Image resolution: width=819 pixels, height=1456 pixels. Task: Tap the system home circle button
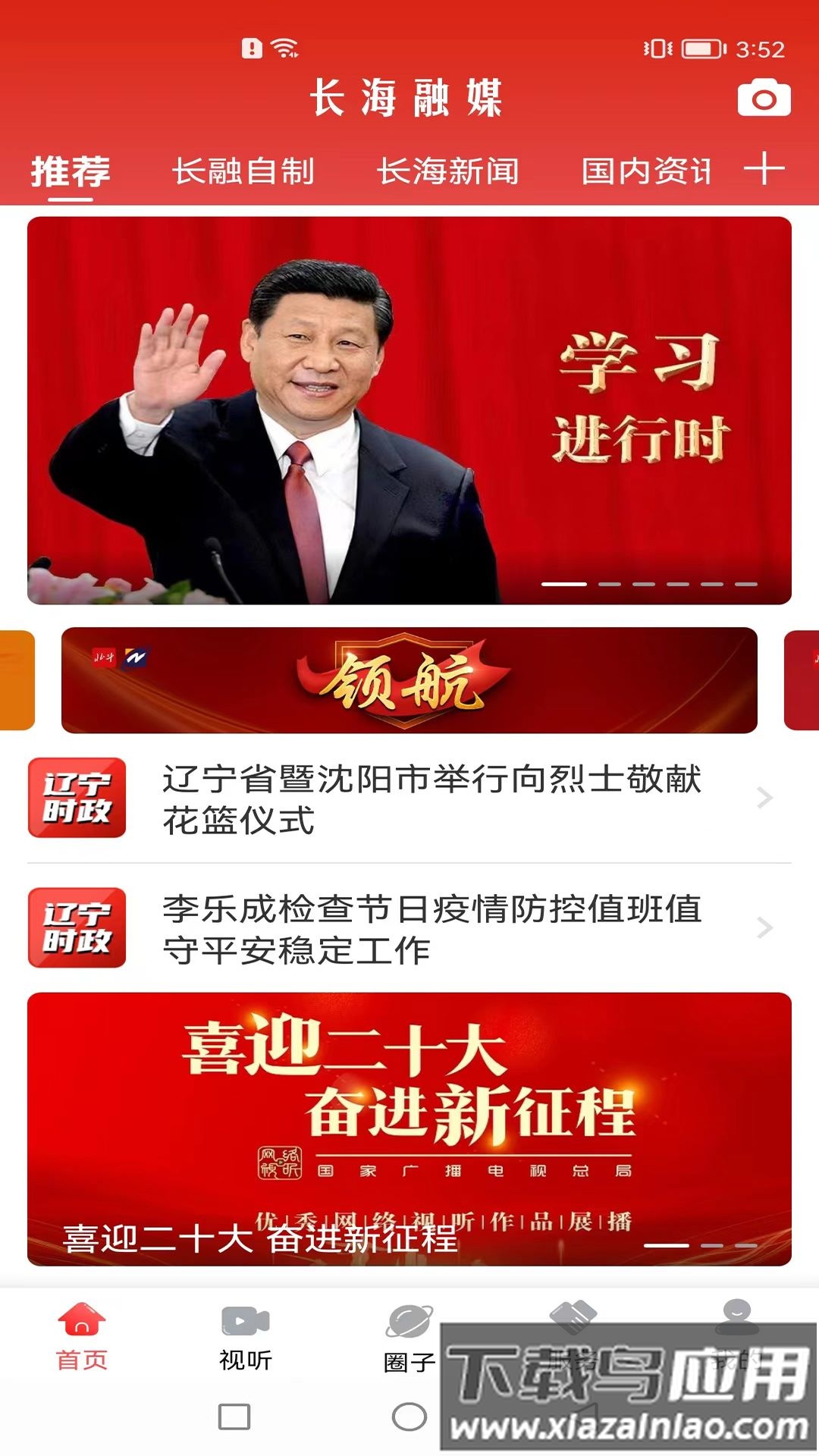click(x=409, y=1417)
